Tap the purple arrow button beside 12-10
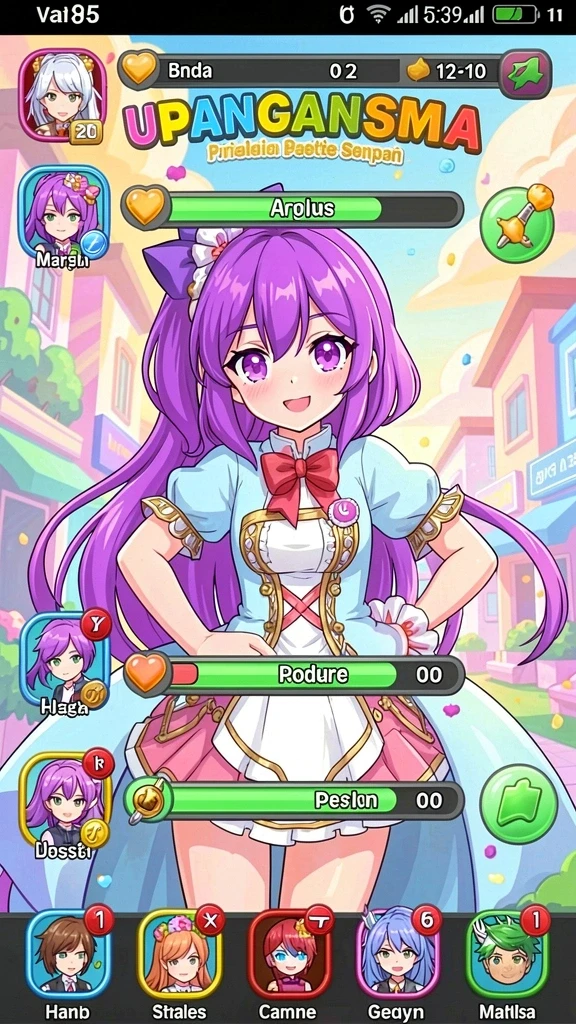The width and height of the screenshot is (576, 1024). pyautogui.click(x=525, y=73)
